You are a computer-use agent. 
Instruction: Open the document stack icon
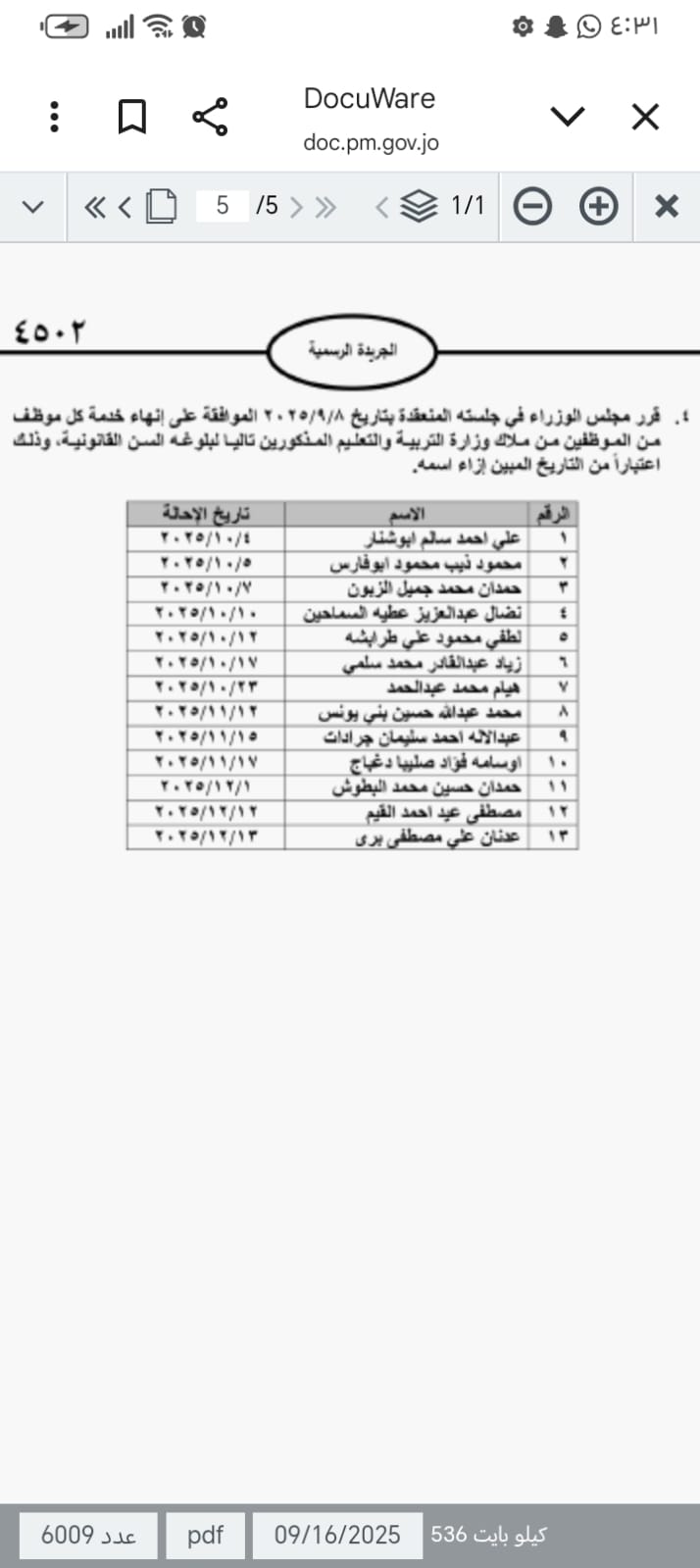(x=419, y=207)
